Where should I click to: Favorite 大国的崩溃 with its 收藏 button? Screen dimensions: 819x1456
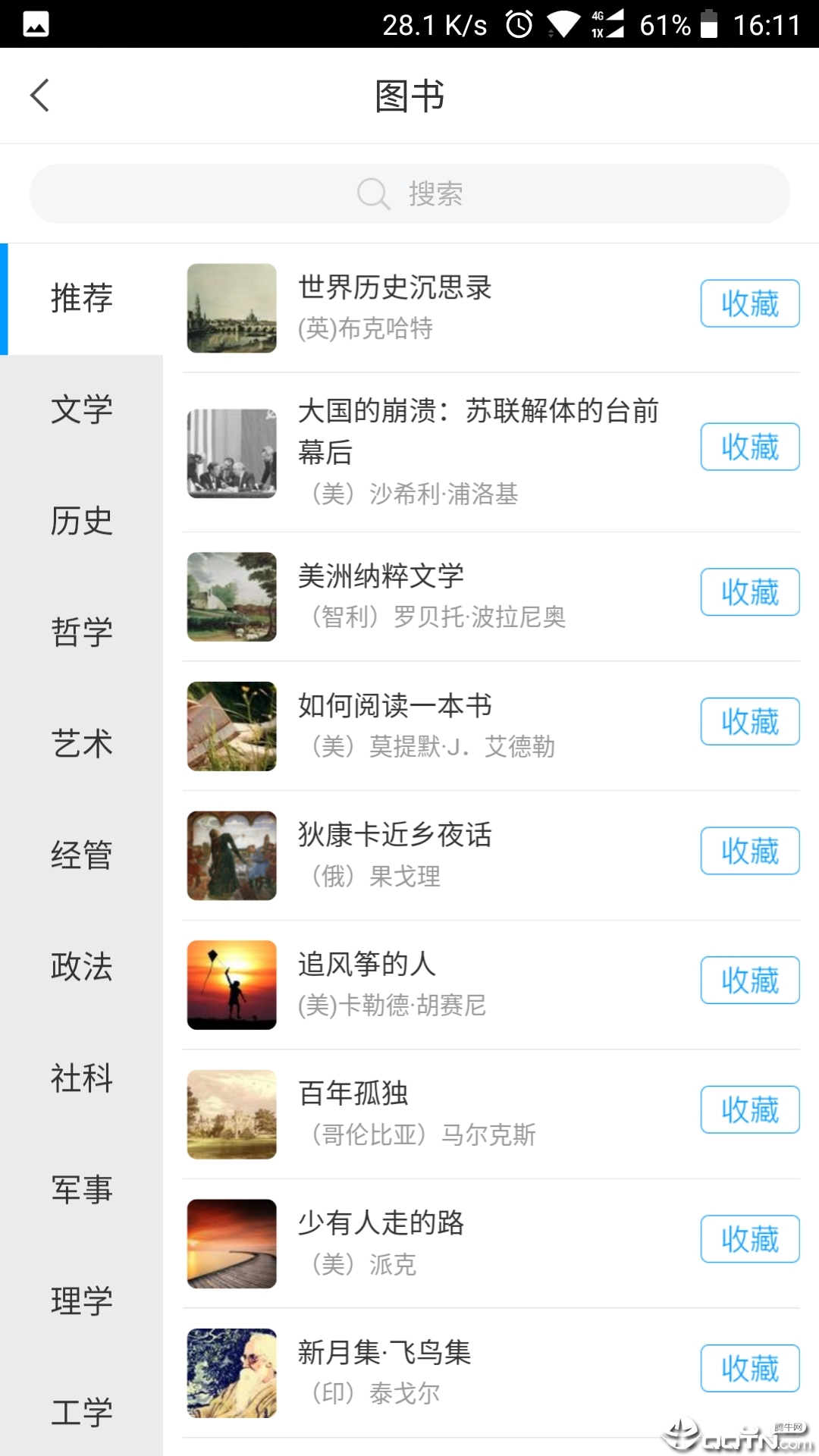(749, 447)
